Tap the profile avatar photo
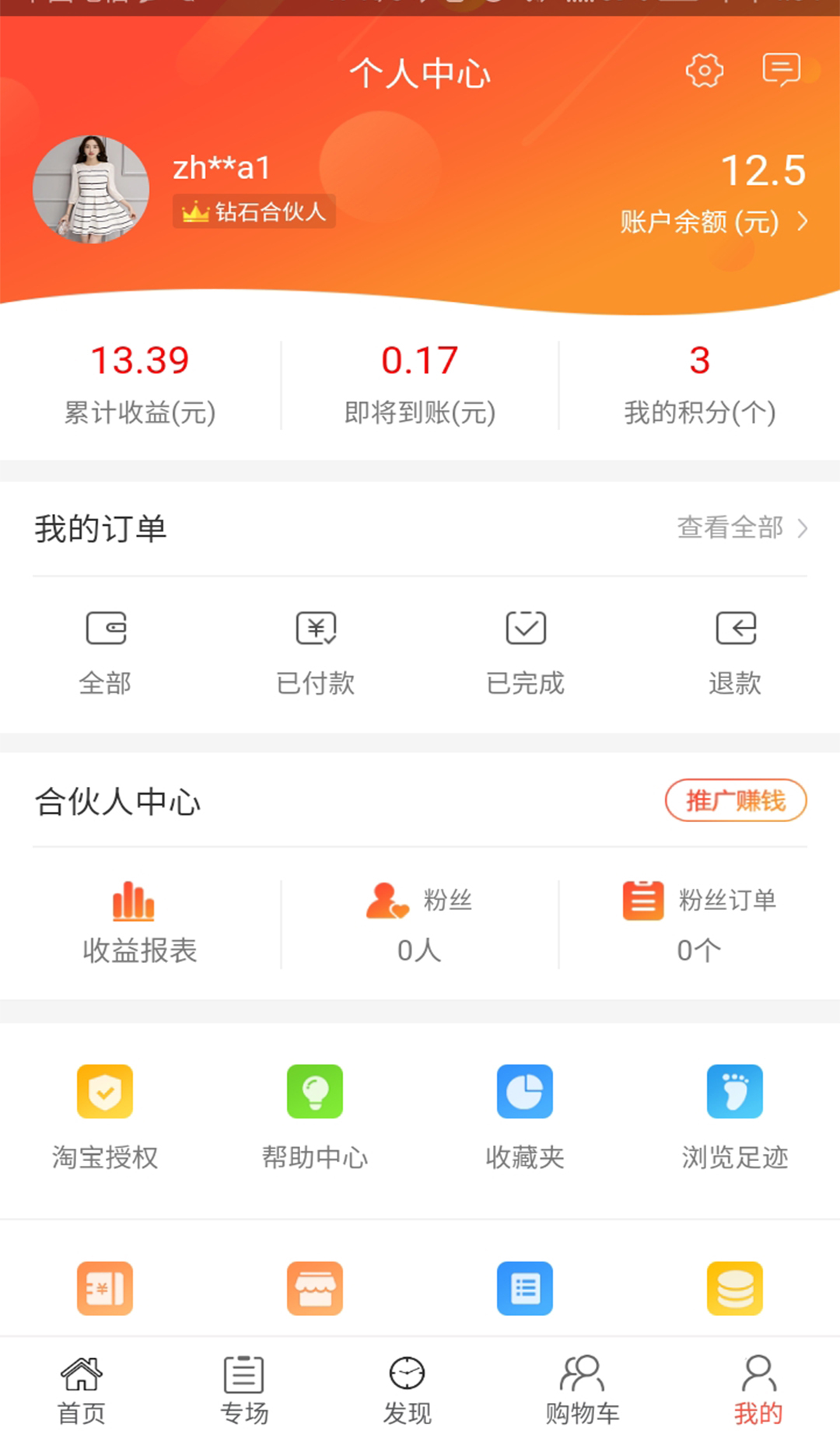Viewport: 840px width, 1431px height. click(x=91, y=189)
